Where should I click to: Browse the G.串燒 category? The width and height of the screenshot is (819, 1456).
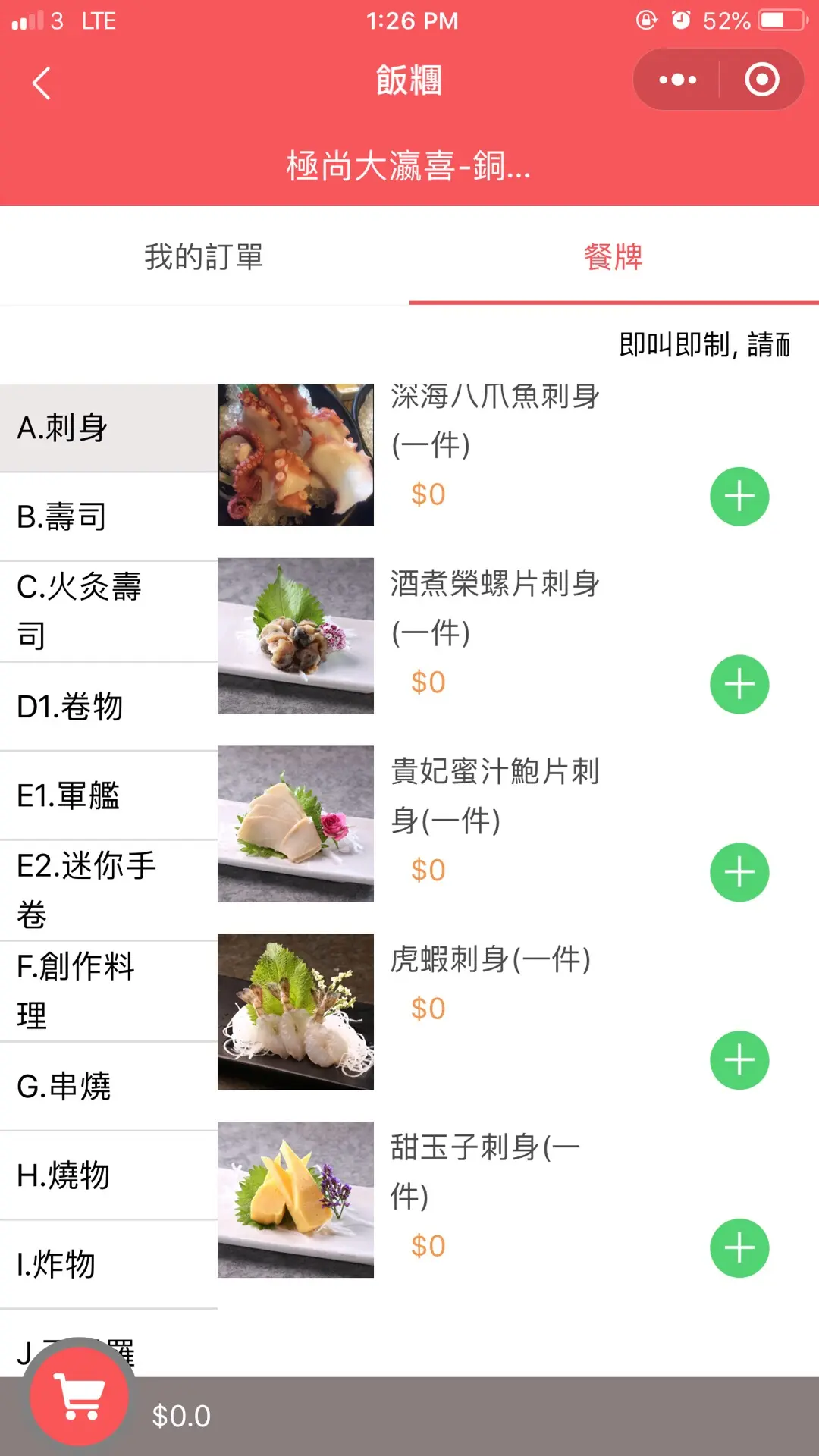pos(108,1087)
